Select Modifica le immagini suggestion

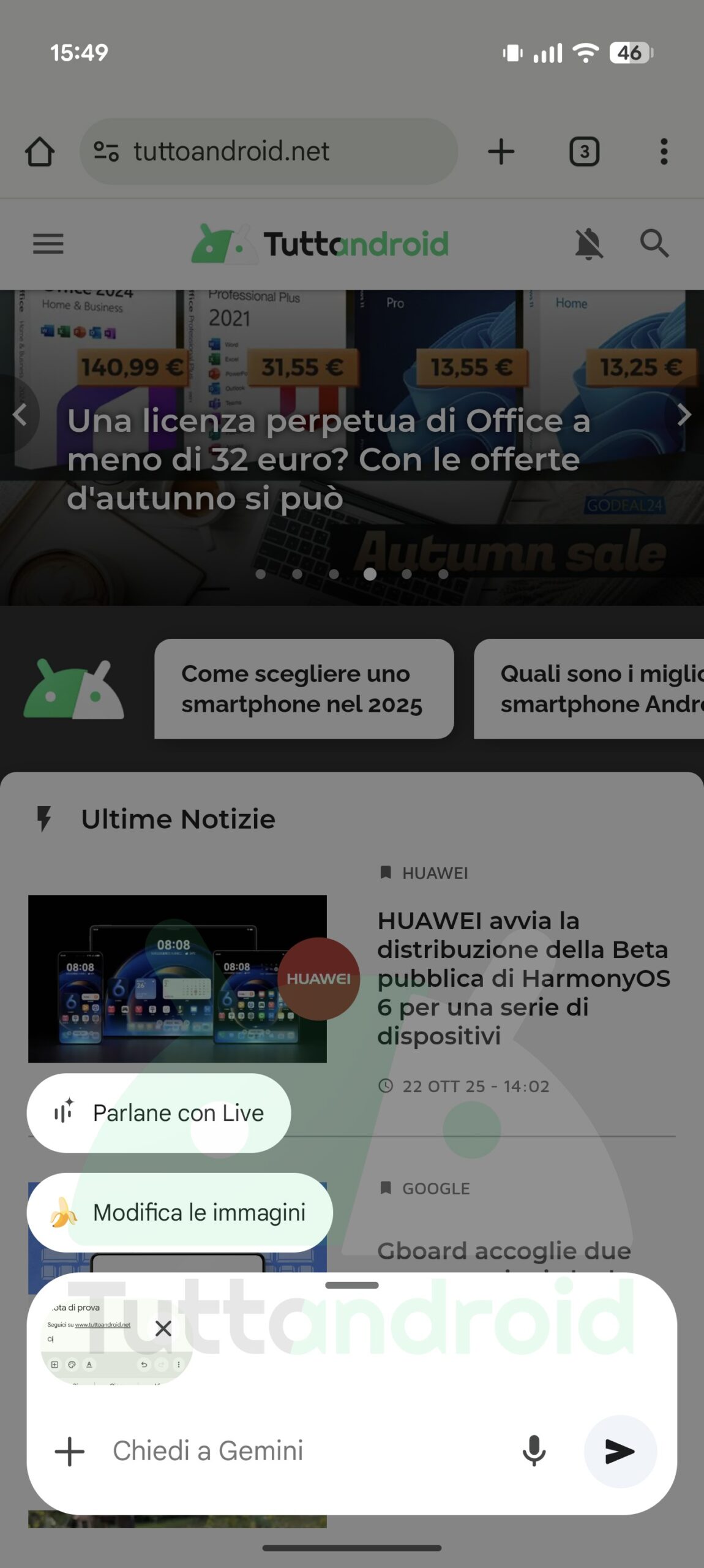(179, 1212)
